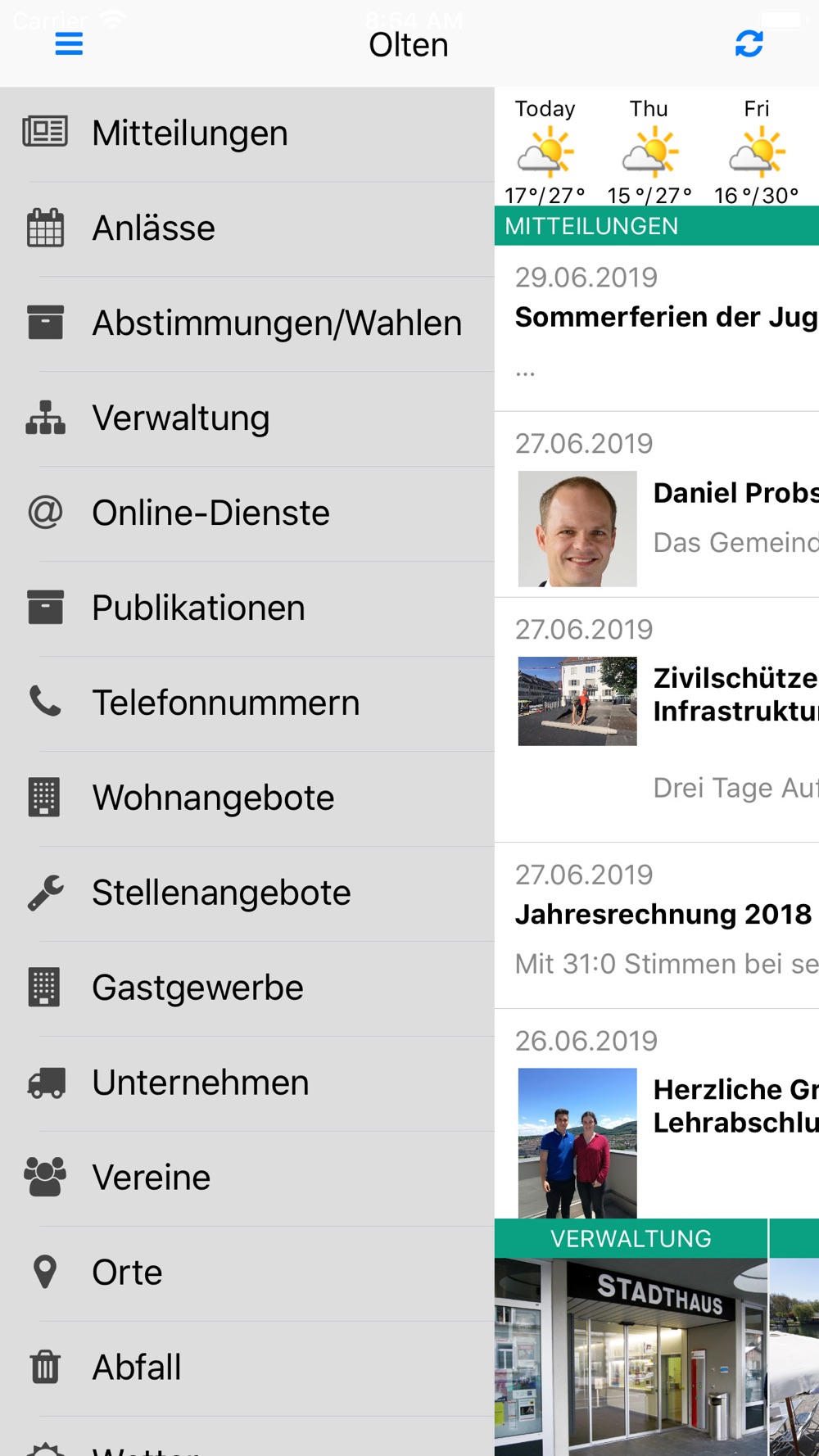Open Mitteilungen in the side menu
The height and width of the screenshot is (1456, 819).
(247, 134)
